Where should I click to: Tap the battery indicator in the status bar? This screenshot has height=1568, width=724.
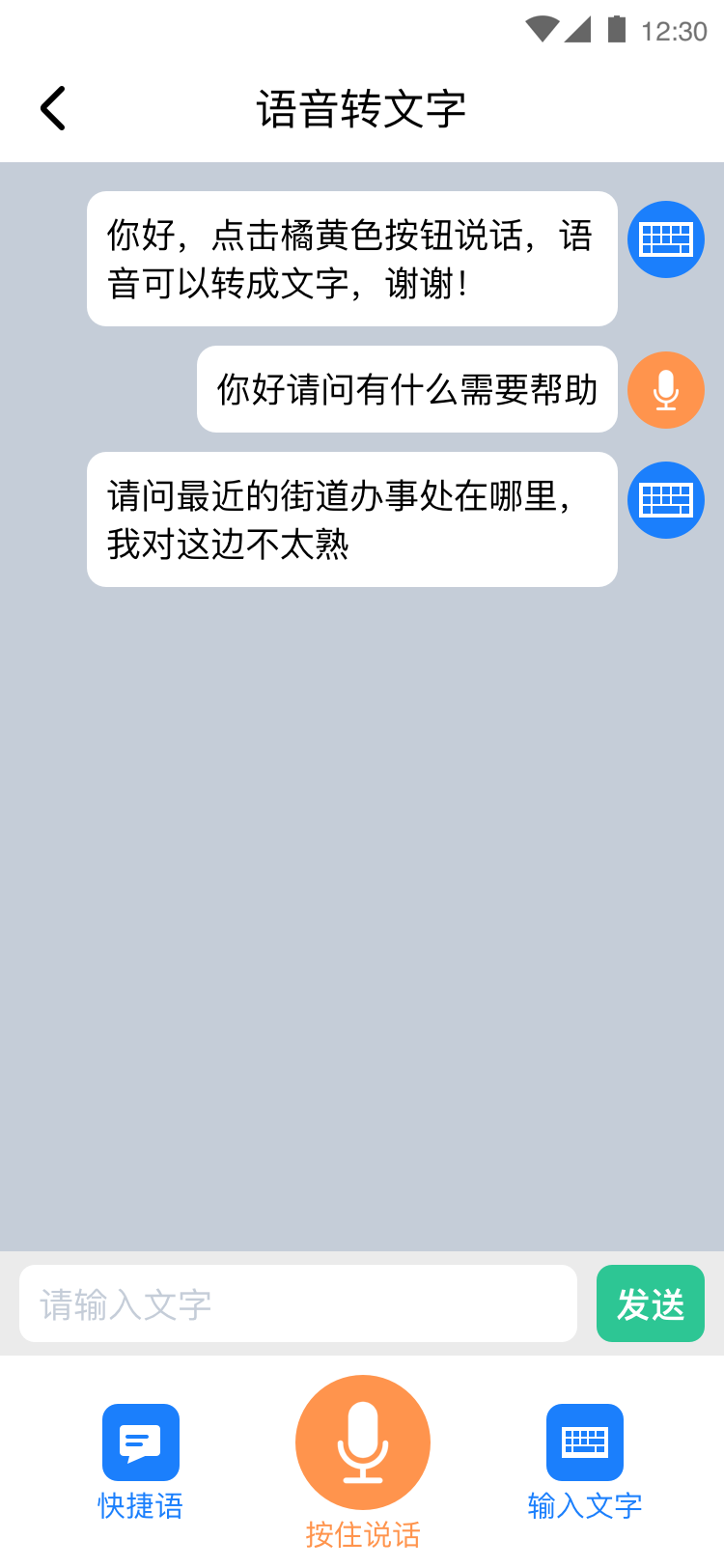click(x=618, y=30)
